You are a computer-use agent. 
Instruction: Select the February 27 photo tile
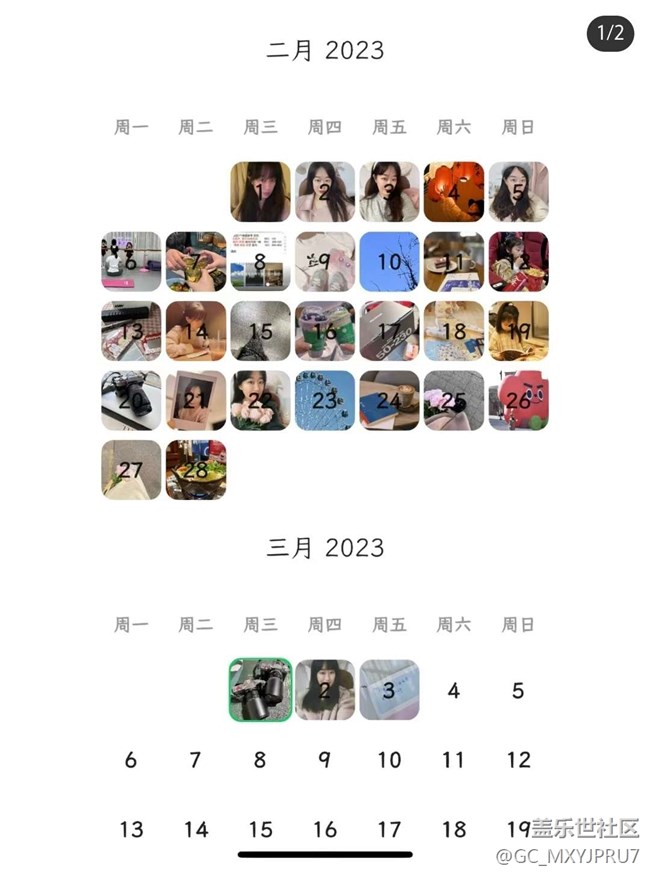(131, 470)
